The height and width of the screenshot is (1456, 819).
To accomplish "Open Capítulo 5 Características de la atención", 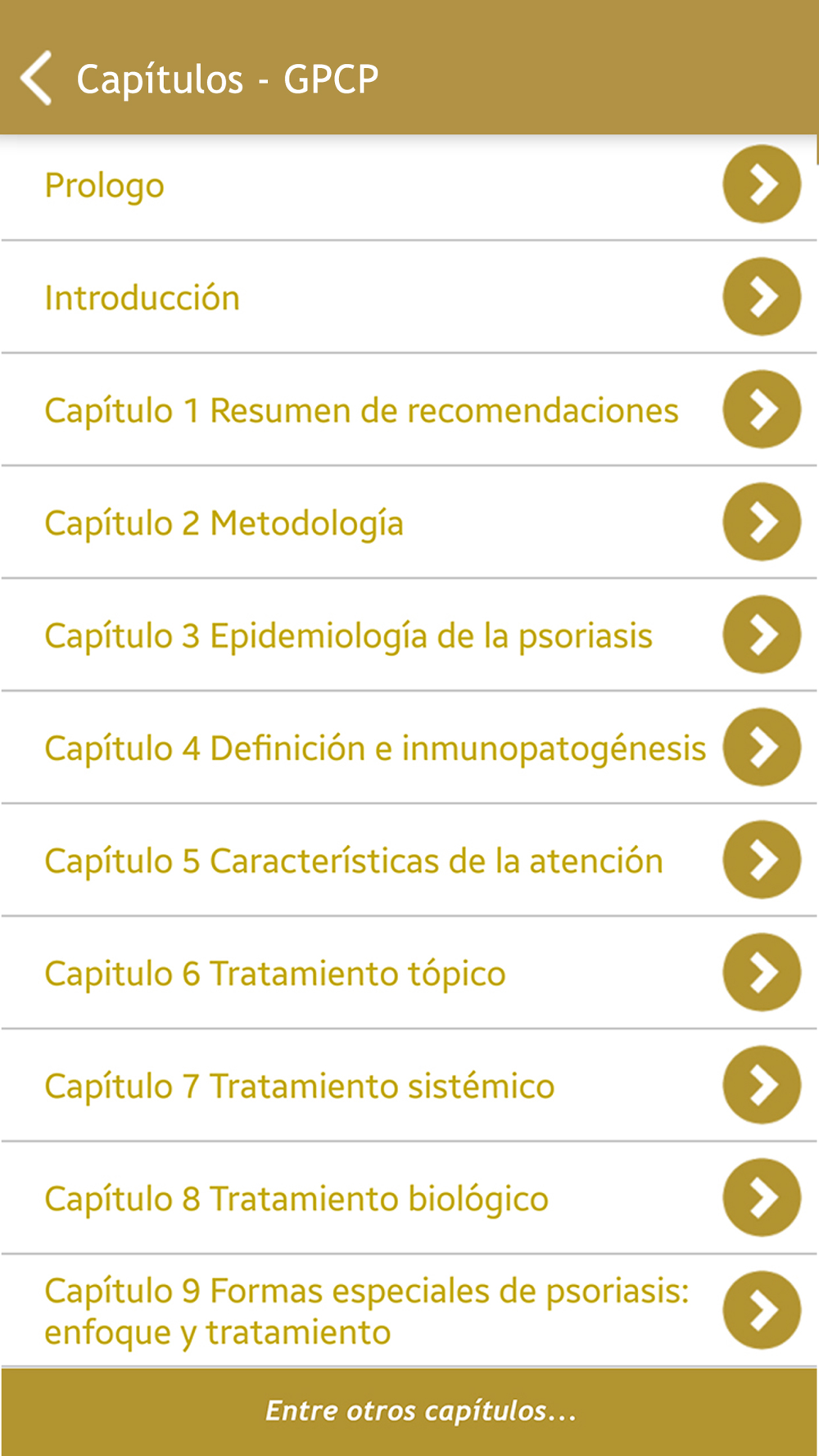I will [409, 860].
